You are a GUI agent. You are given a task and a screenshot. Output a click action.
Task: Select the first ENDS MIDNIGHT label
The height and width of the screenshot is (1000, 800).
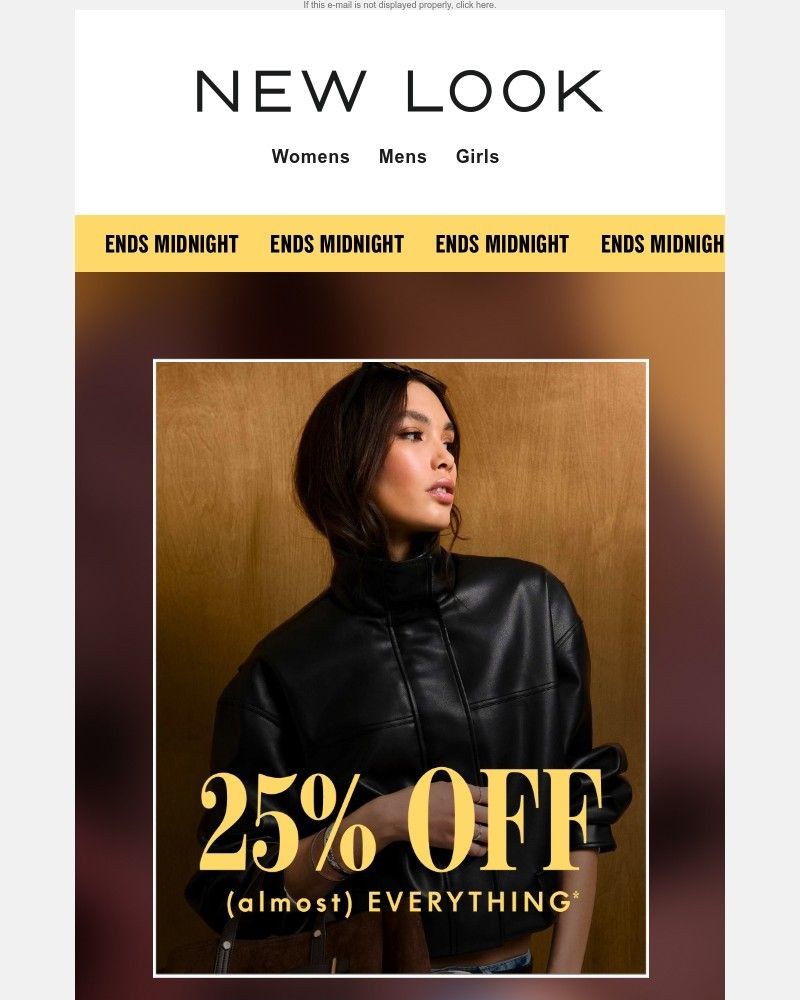click(x=172, y=244)
